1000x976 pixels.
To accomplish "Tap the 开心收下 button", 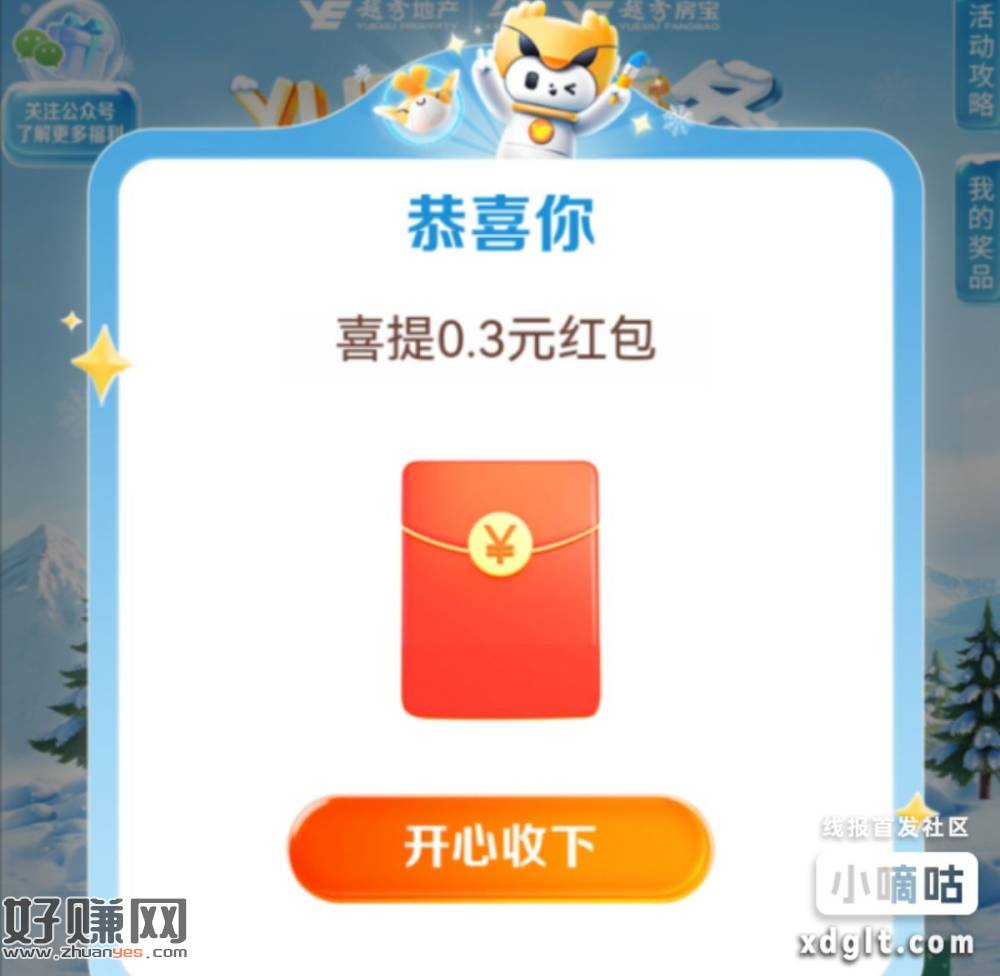I will (x=500, y=848).
